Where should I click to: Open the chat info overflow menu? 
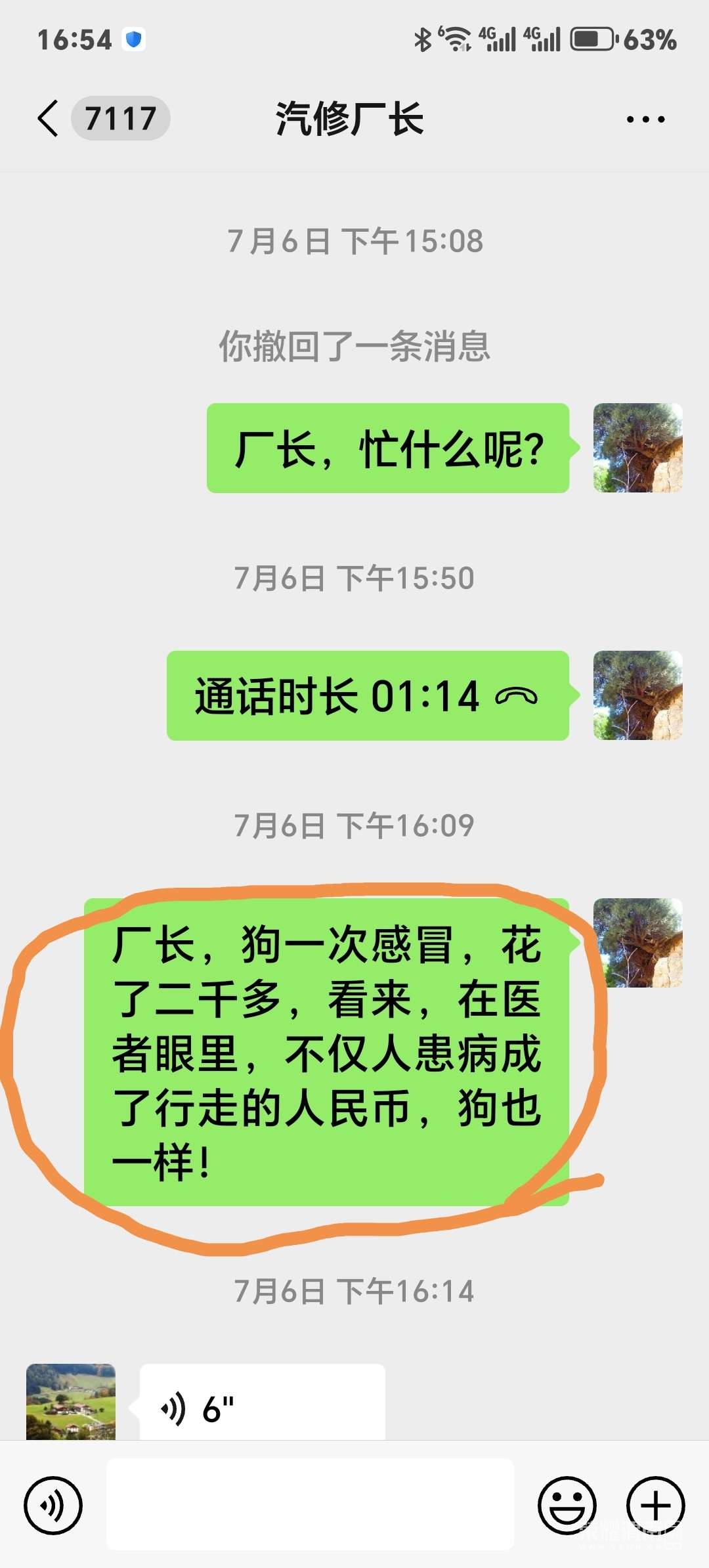click(645, 120)
